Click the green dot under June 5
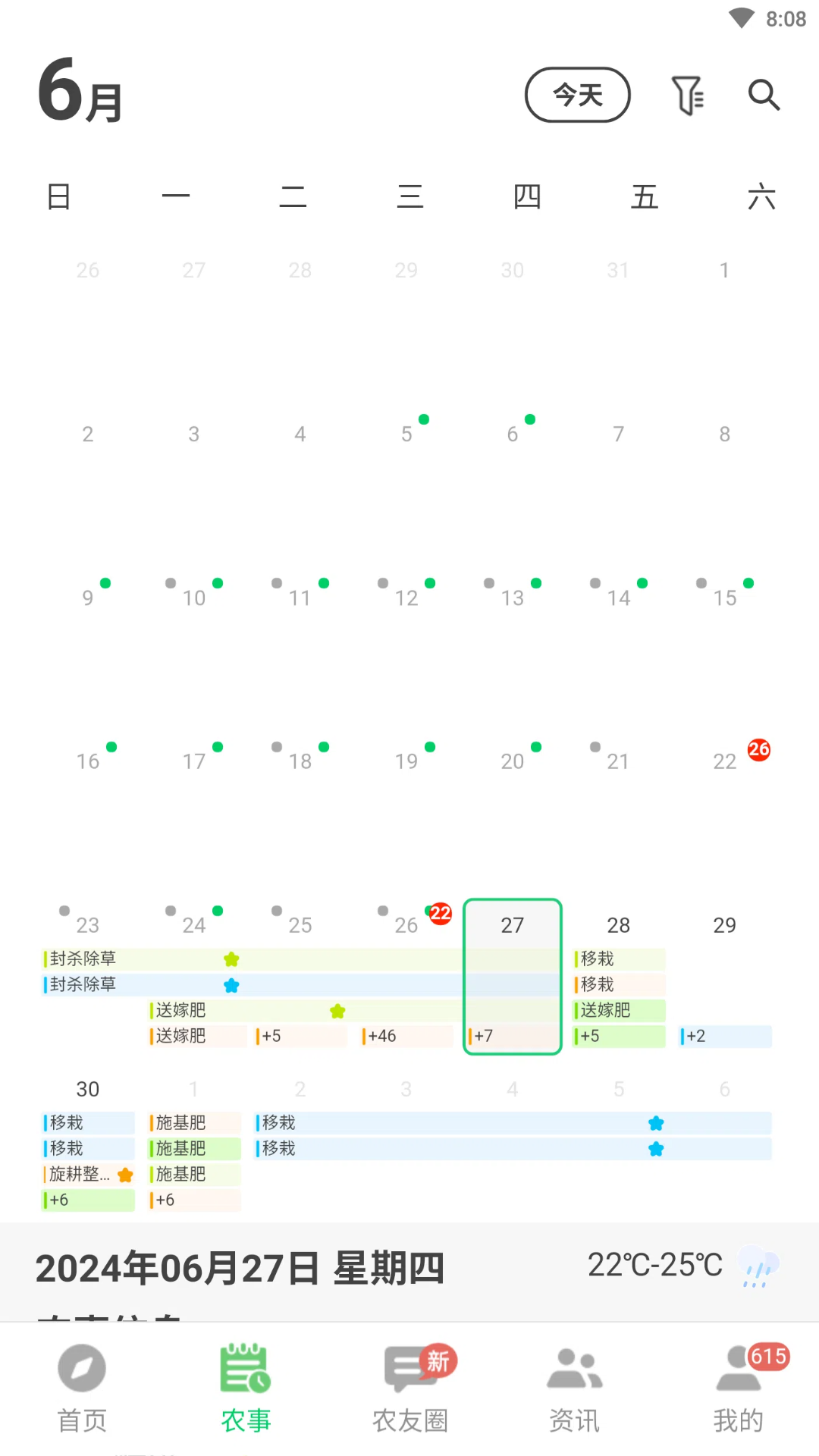 pyautogui.click(x=424, y=419)
